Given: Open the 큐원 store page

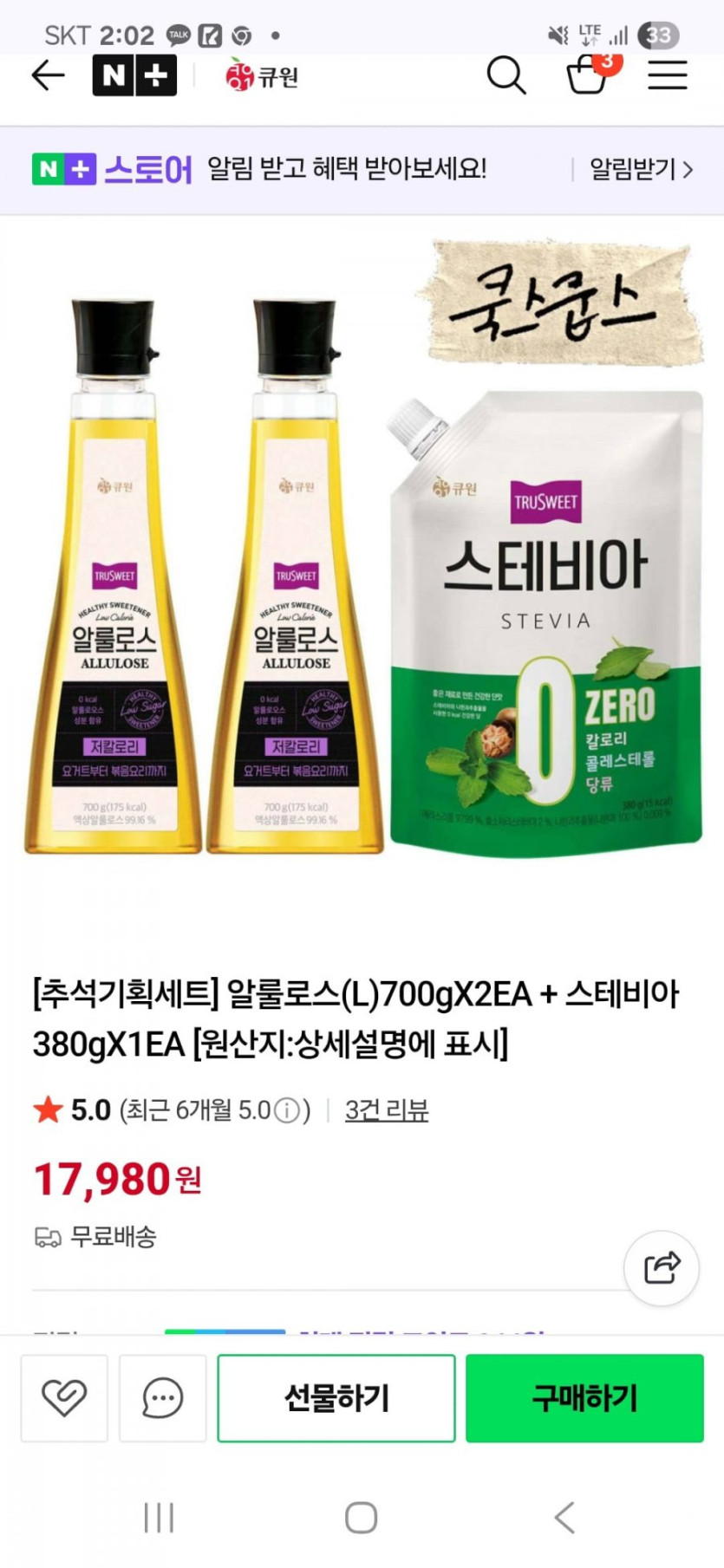Looking at the screenshot, I should pyautogui.click(x=262, y=76).
